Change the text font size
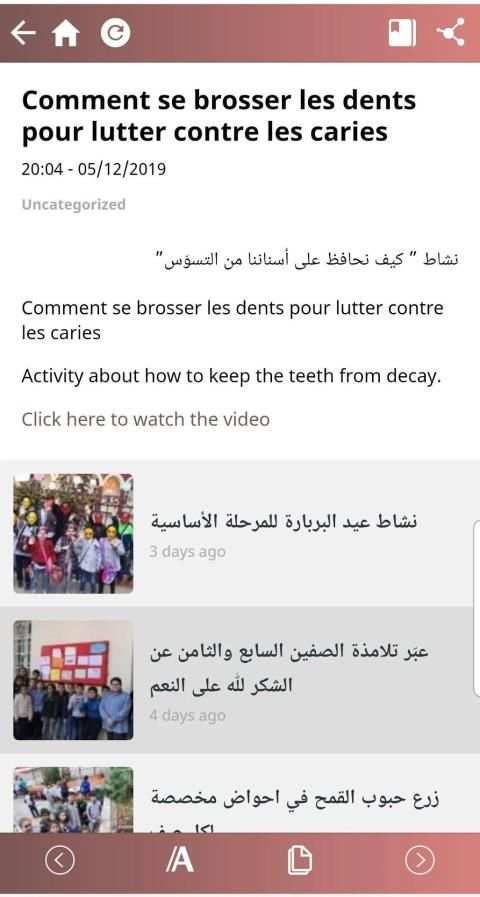 point(180,860)
